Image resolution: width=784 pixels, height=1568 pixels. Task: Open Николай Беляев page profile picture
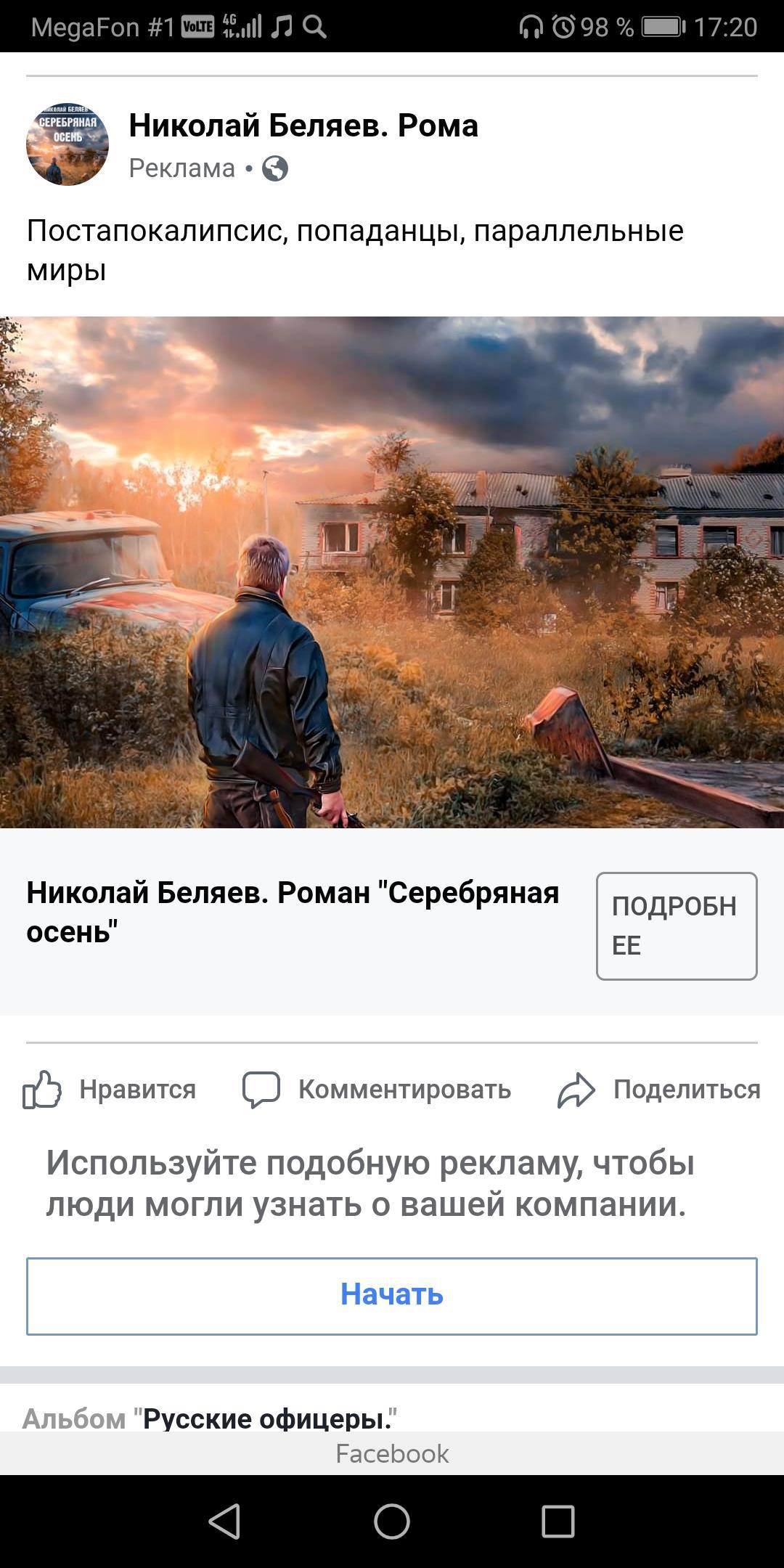point(68,144)
